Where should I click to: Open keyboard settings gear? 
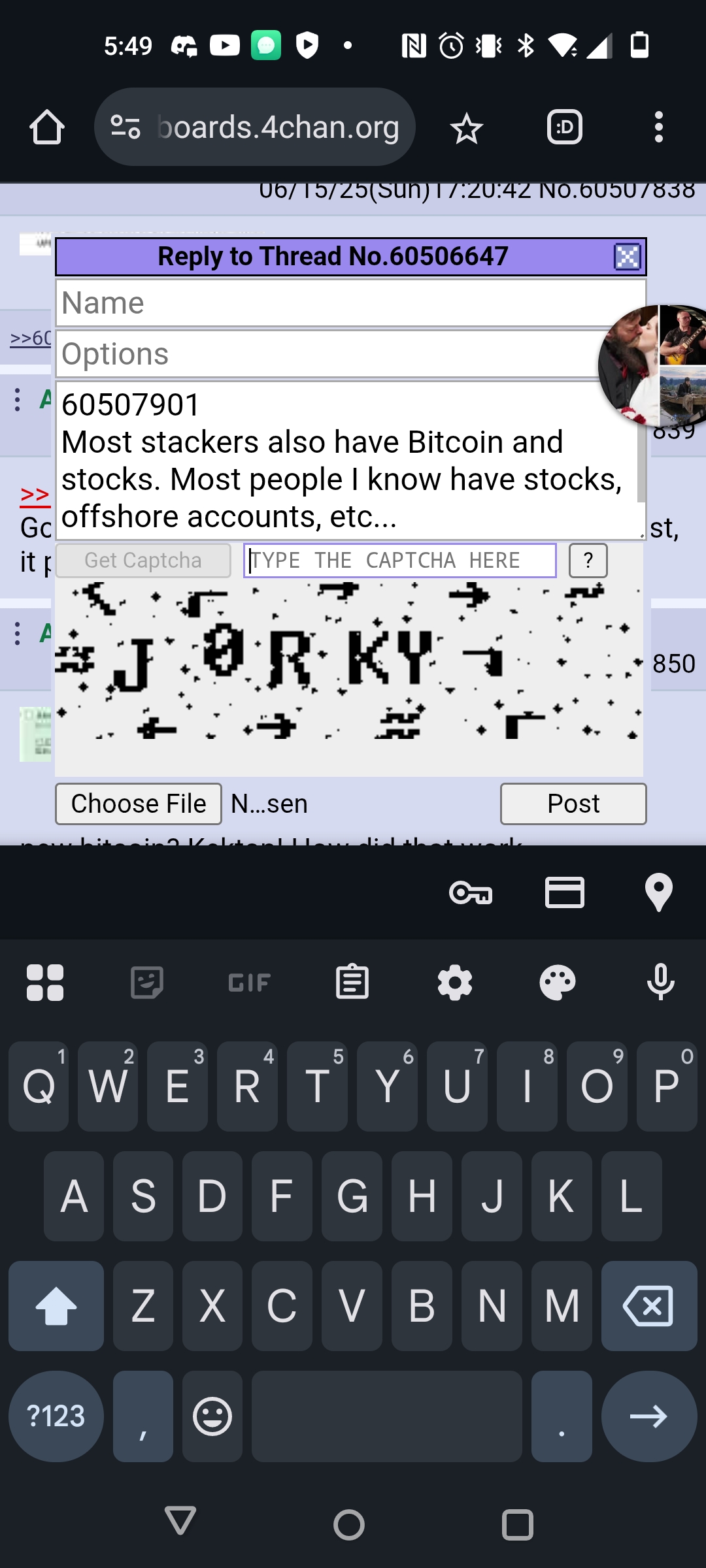click(455, 982)
